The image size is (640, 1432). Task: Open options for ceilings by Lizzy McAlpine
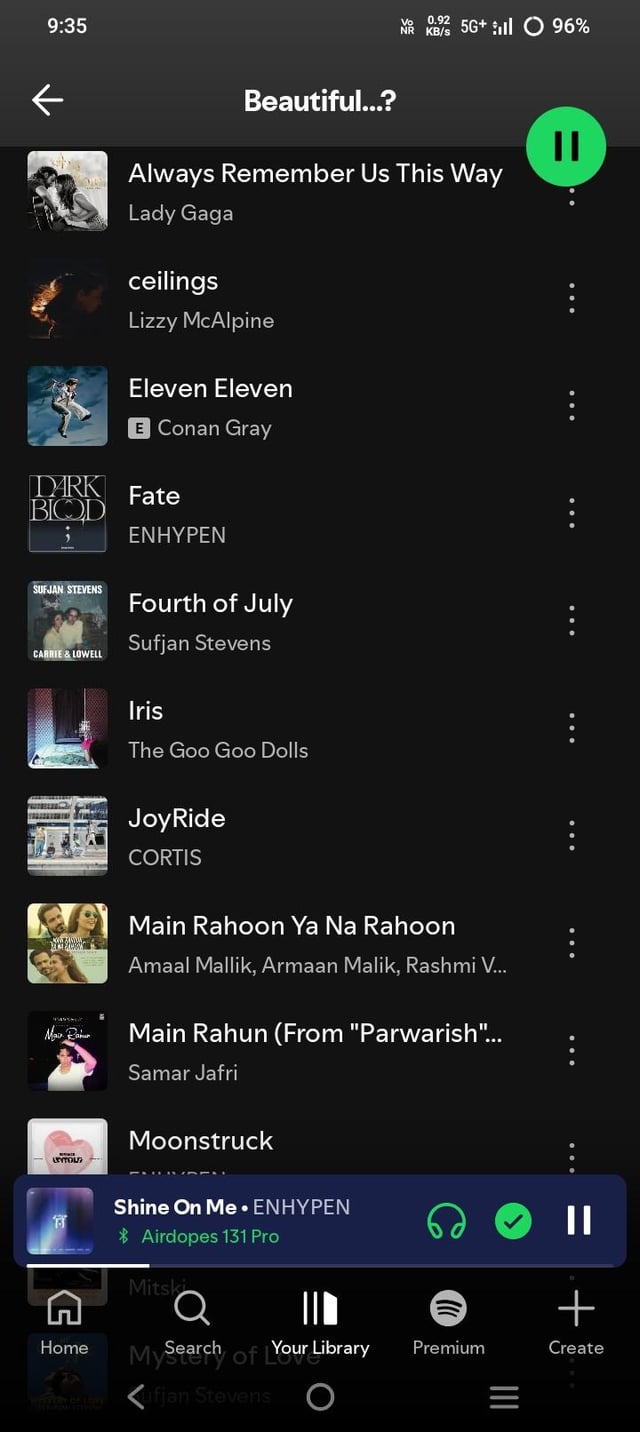pyautogui.click(x=571, y=298)
